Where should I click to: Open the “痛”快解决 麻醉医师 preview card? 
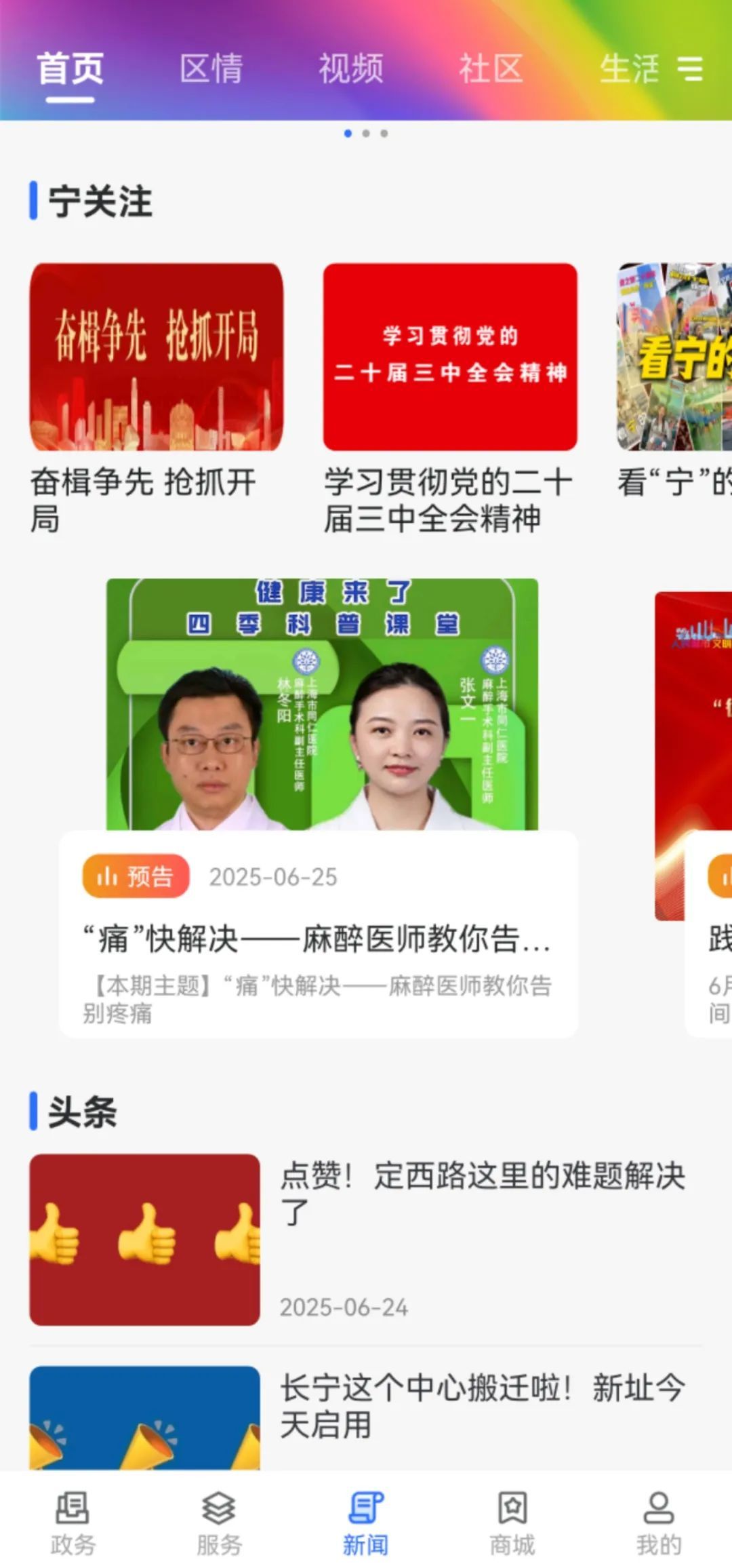click(319, 936)
